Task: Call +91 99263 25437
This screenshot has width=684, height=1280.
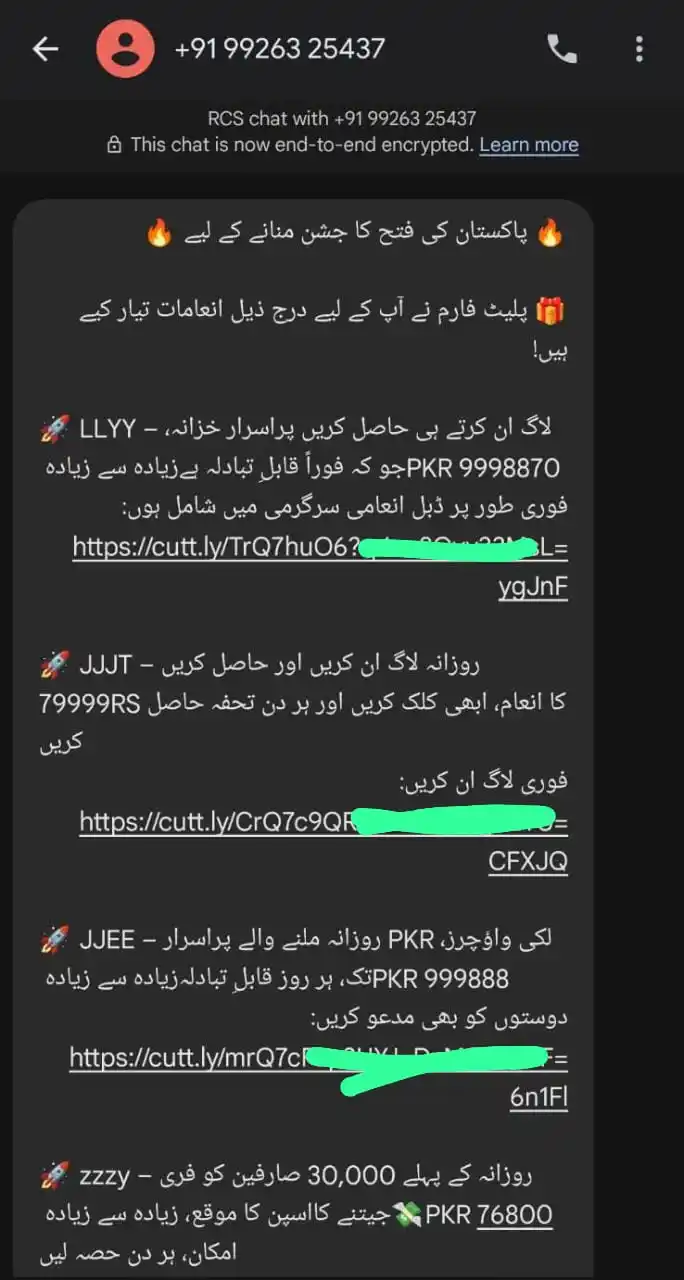Action: [562, 49]
